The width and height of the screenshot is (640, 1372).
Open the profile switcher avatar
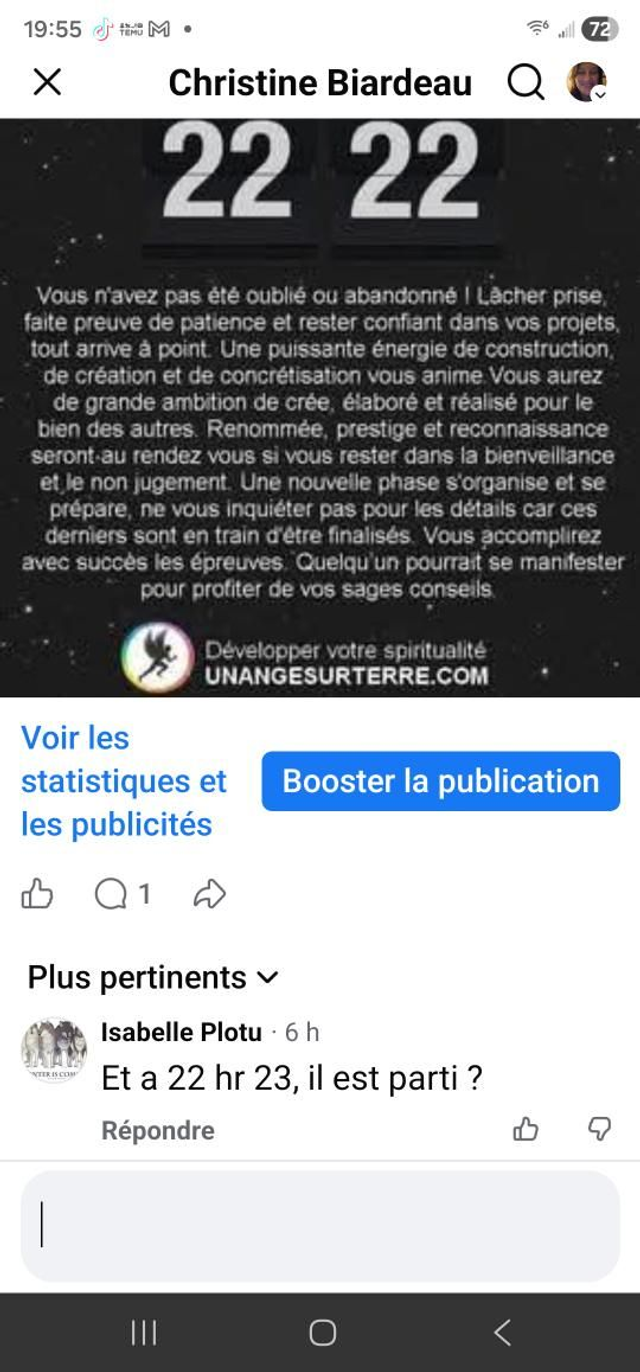pos(587,82)
